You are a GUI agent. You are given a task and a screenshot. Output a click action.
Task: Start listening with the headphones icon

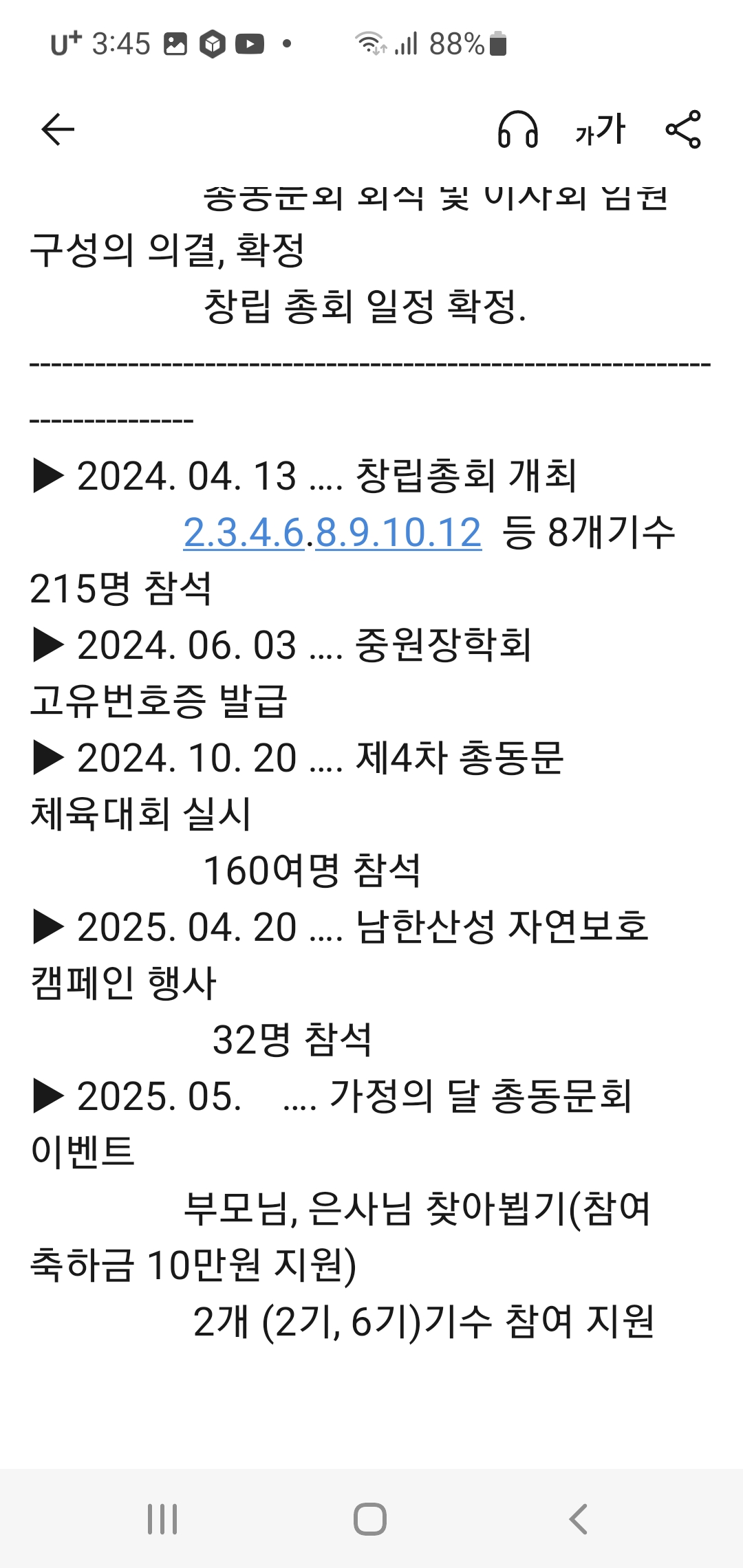pos(517,129)
